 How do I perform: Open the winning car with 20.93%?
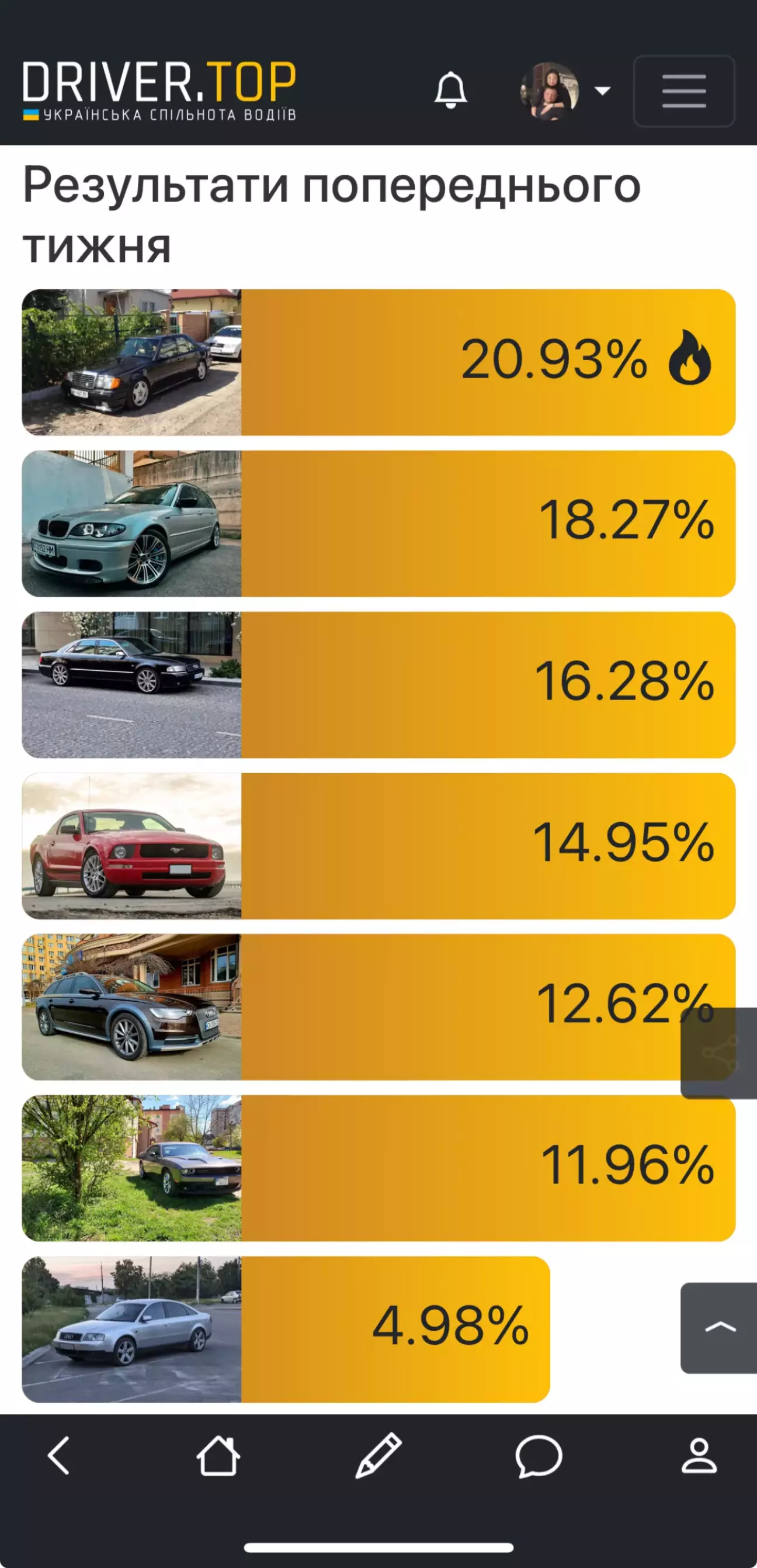(378, 362)
